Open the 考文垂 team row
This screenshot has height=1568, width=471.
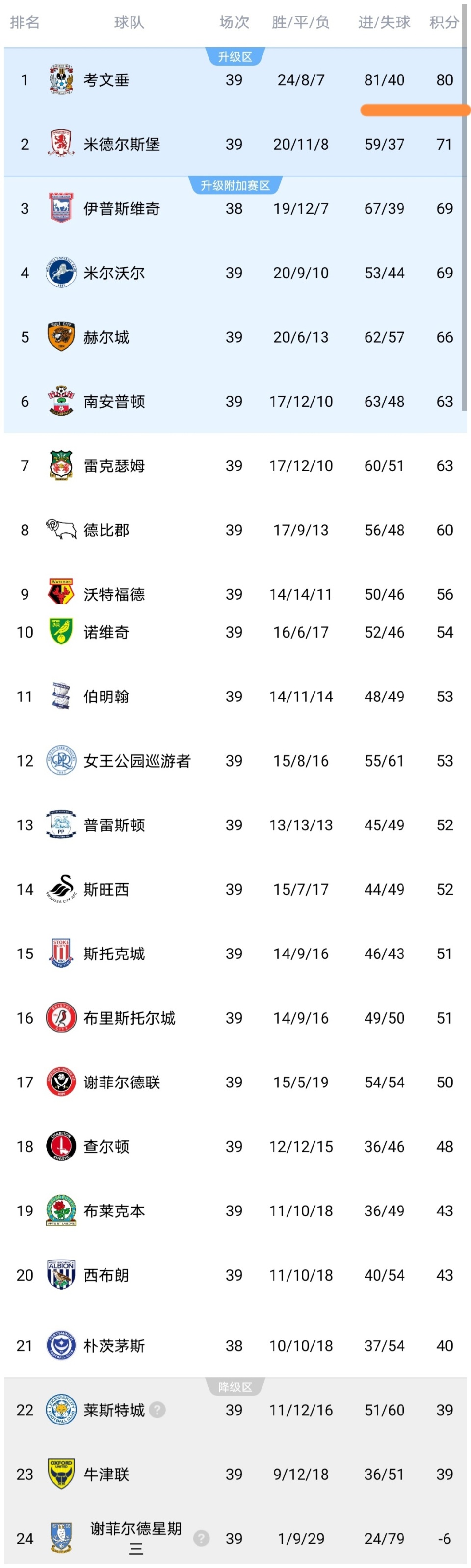click(106, 80)
